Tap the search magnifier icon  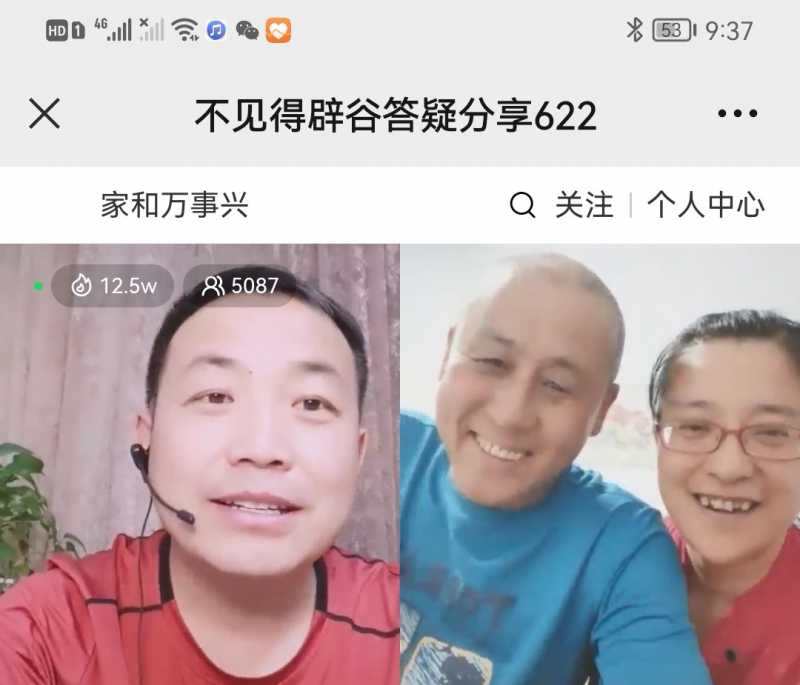522,206
